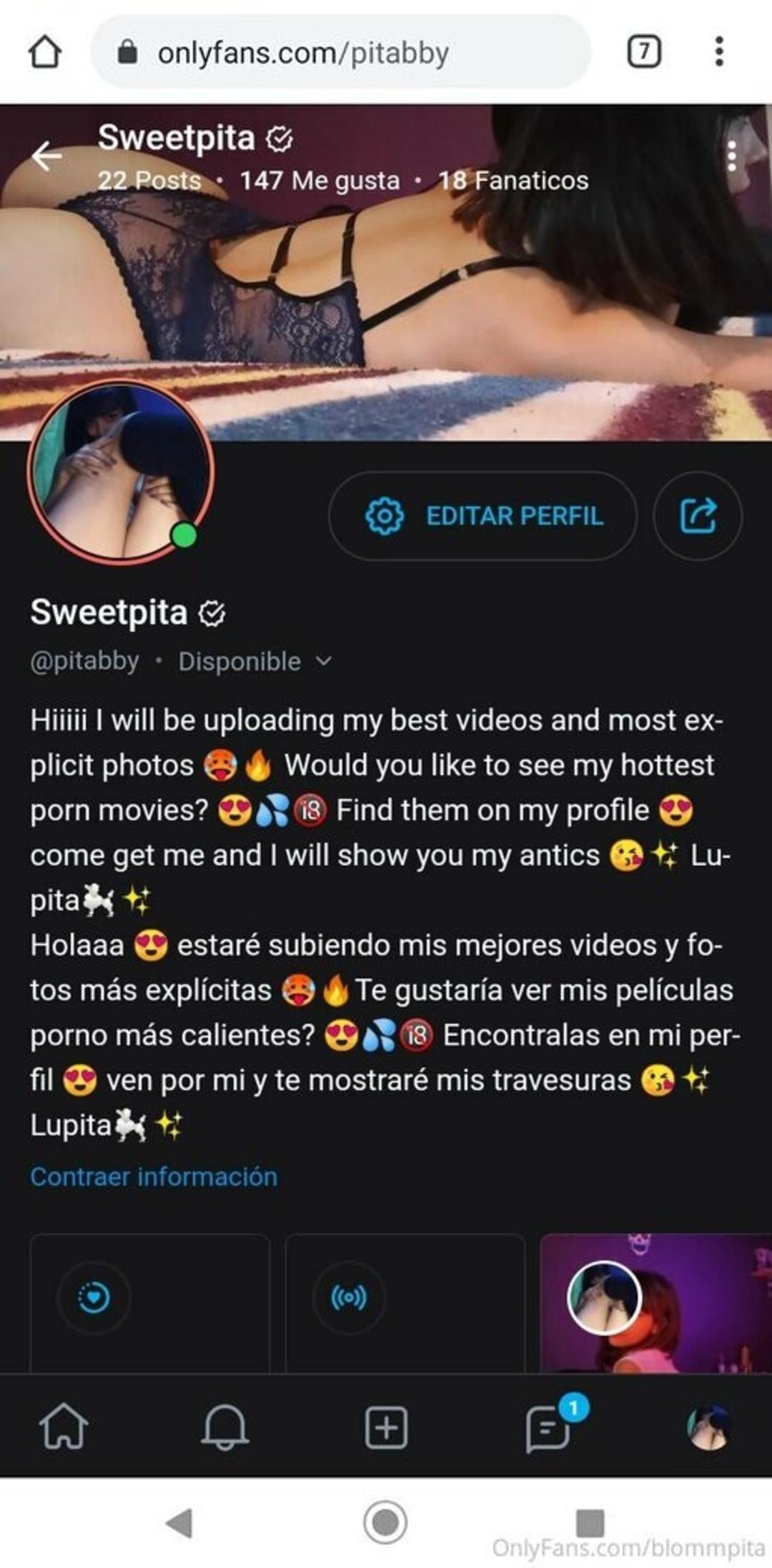This screenshot has width=772, height=1568.
Task: Open the notifications bell tab
Action: (x=225, y=1426)
